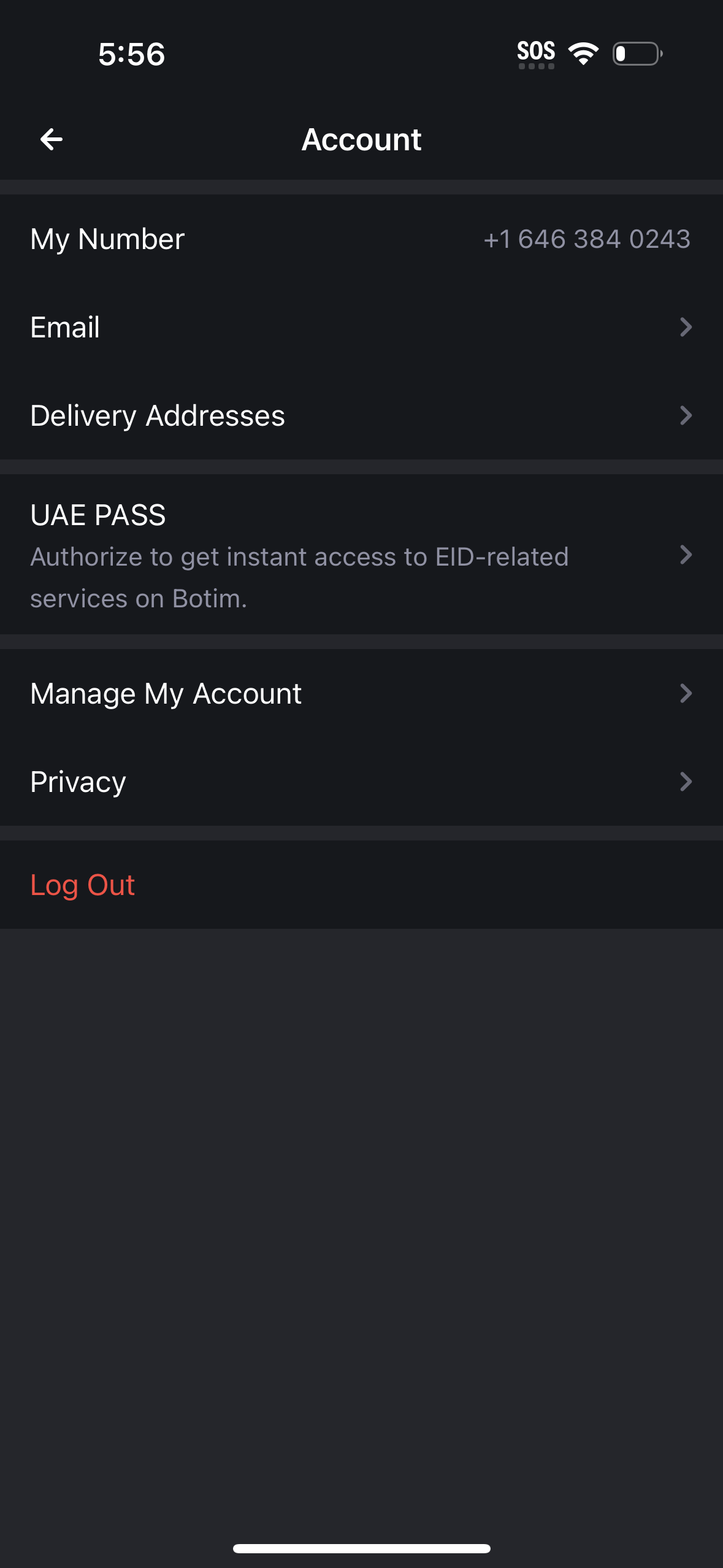
Task: Tap Log Out
Action: 82,885
